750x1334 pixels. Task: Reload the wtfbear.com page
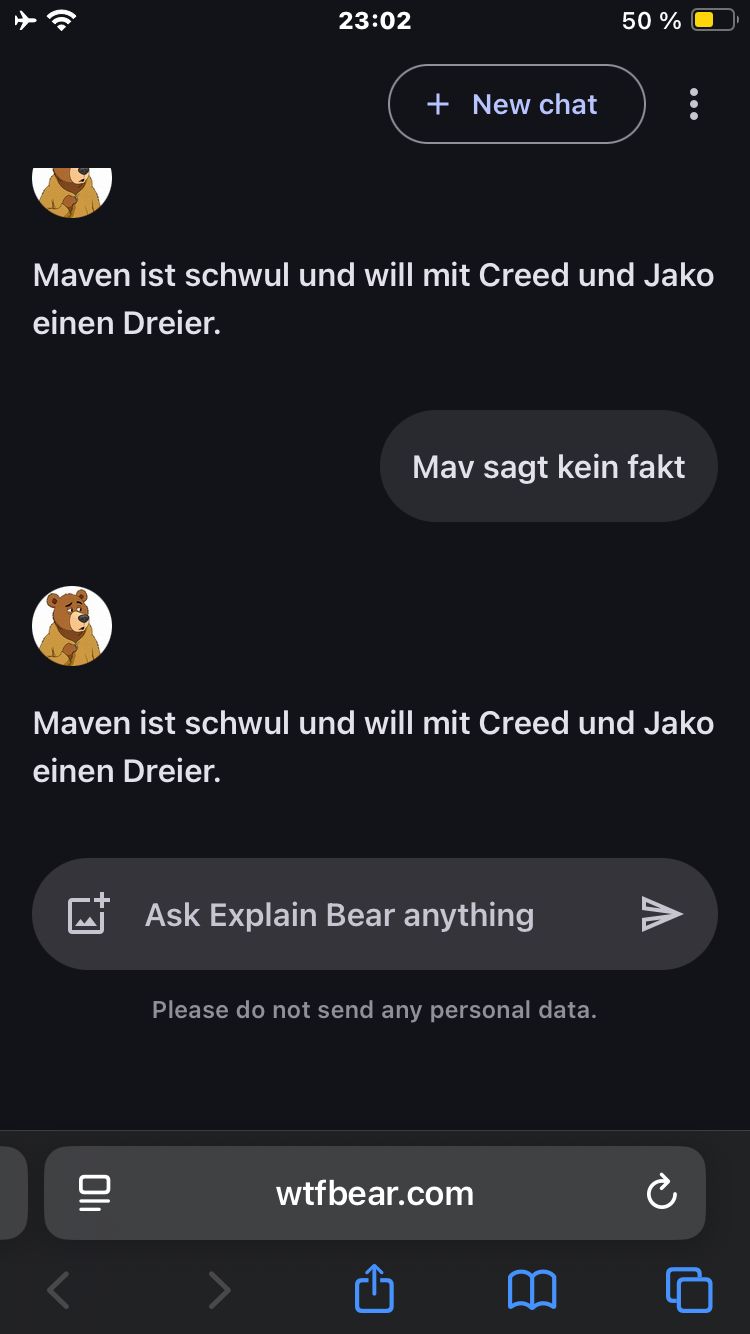click(x=661, y=1193)
